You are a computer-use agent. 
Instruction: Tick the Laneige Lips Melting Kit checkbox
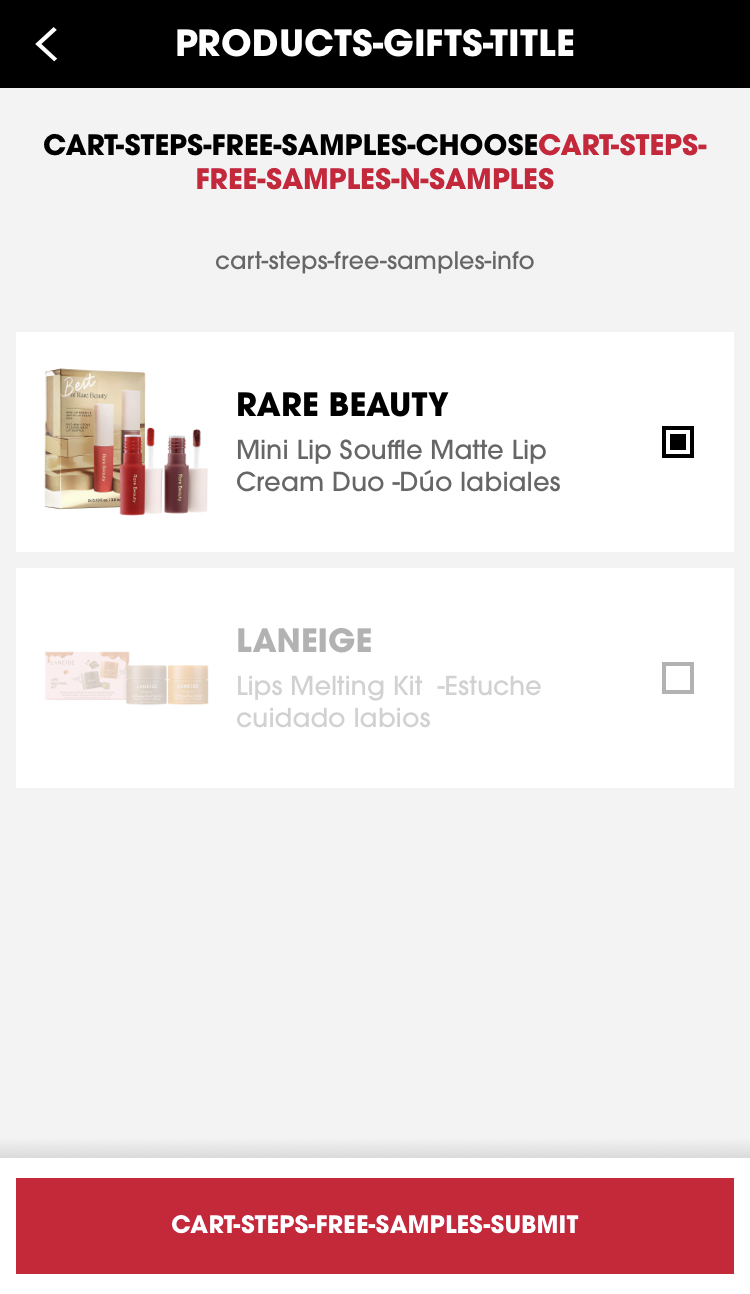[677, 678]
